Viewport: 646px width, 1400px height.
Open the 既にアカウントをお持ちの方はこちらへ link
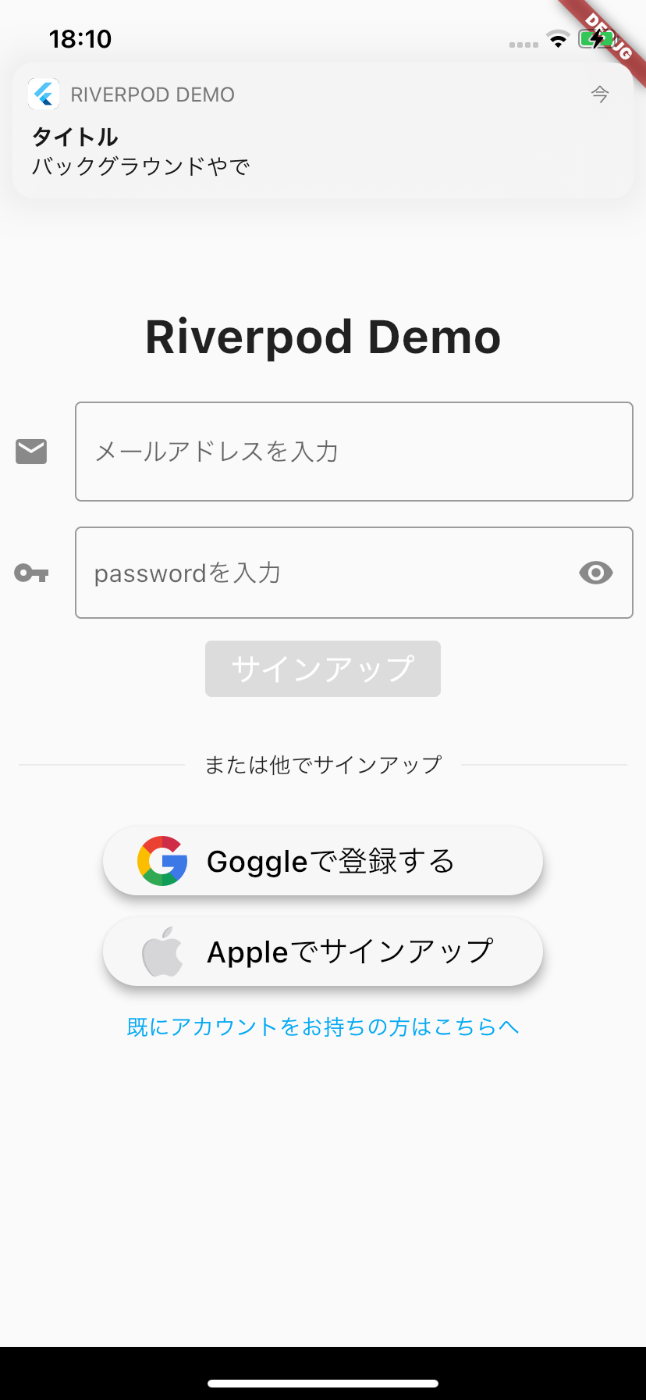tap(323, 1027)
